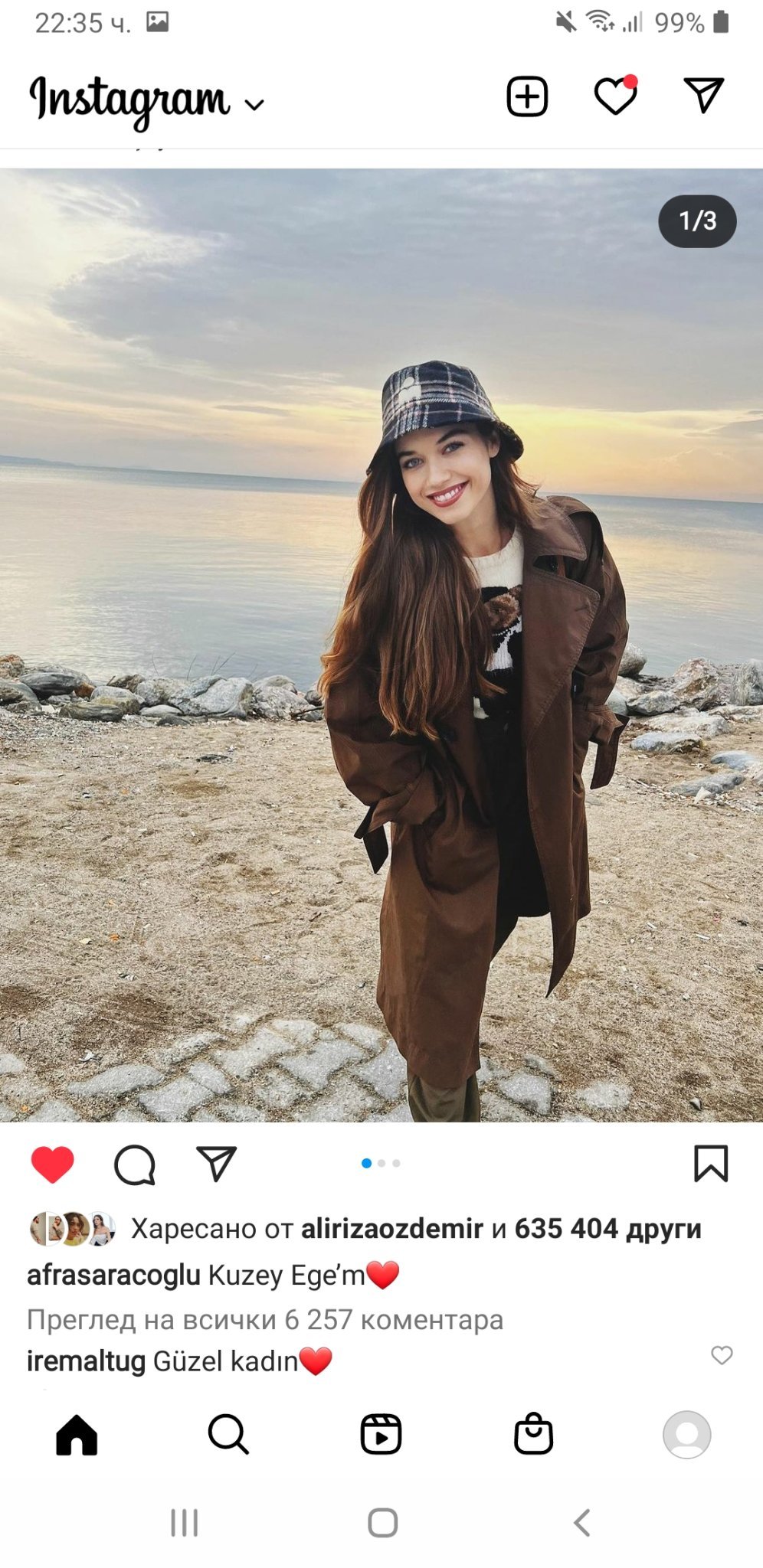The image size is (763, 1568).
Task: Create a new post with plus icon
Action: 527,97
